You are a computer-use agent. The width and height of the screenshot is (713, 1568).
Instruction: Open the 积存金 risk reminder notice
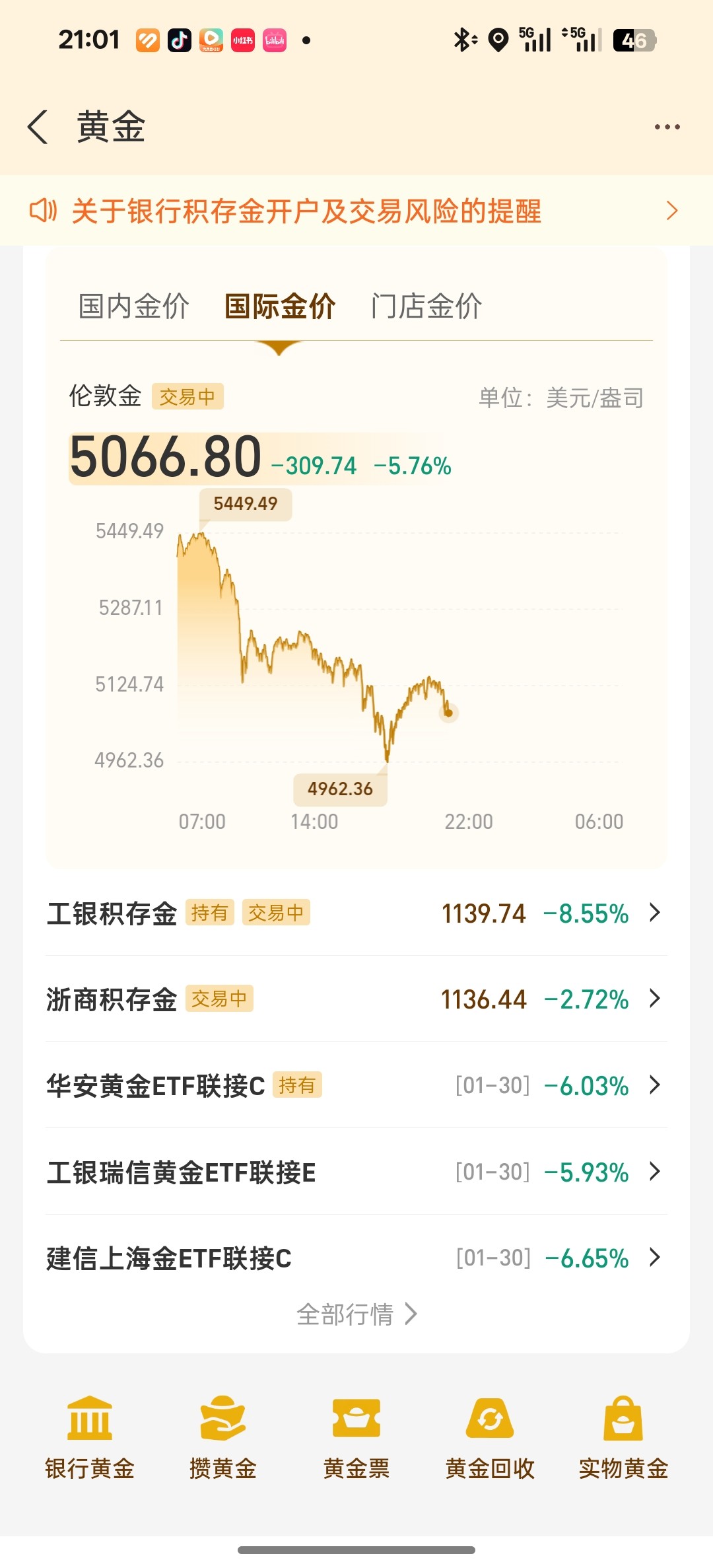(356, 211)
